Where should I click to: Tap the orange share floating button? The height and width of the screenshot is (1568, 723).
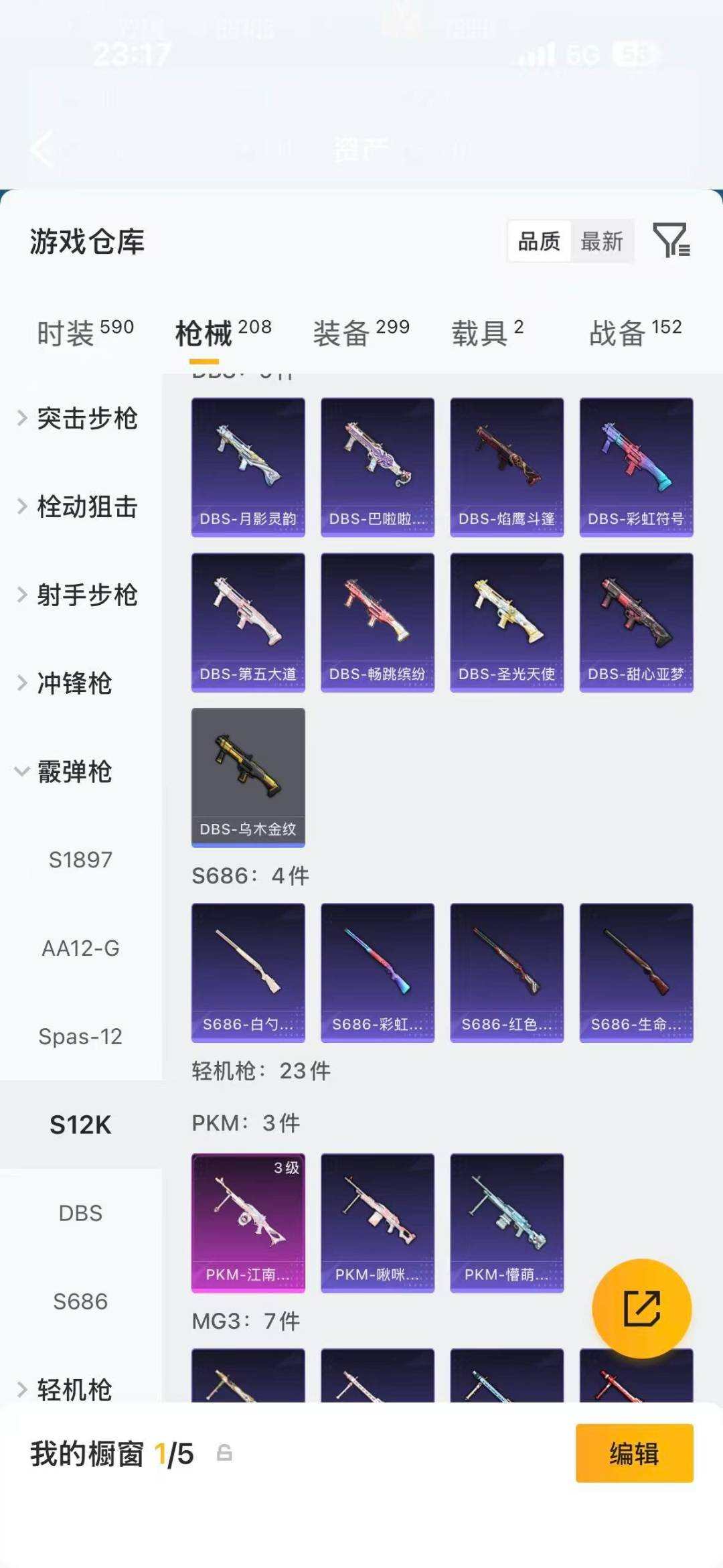(641, 1308)
